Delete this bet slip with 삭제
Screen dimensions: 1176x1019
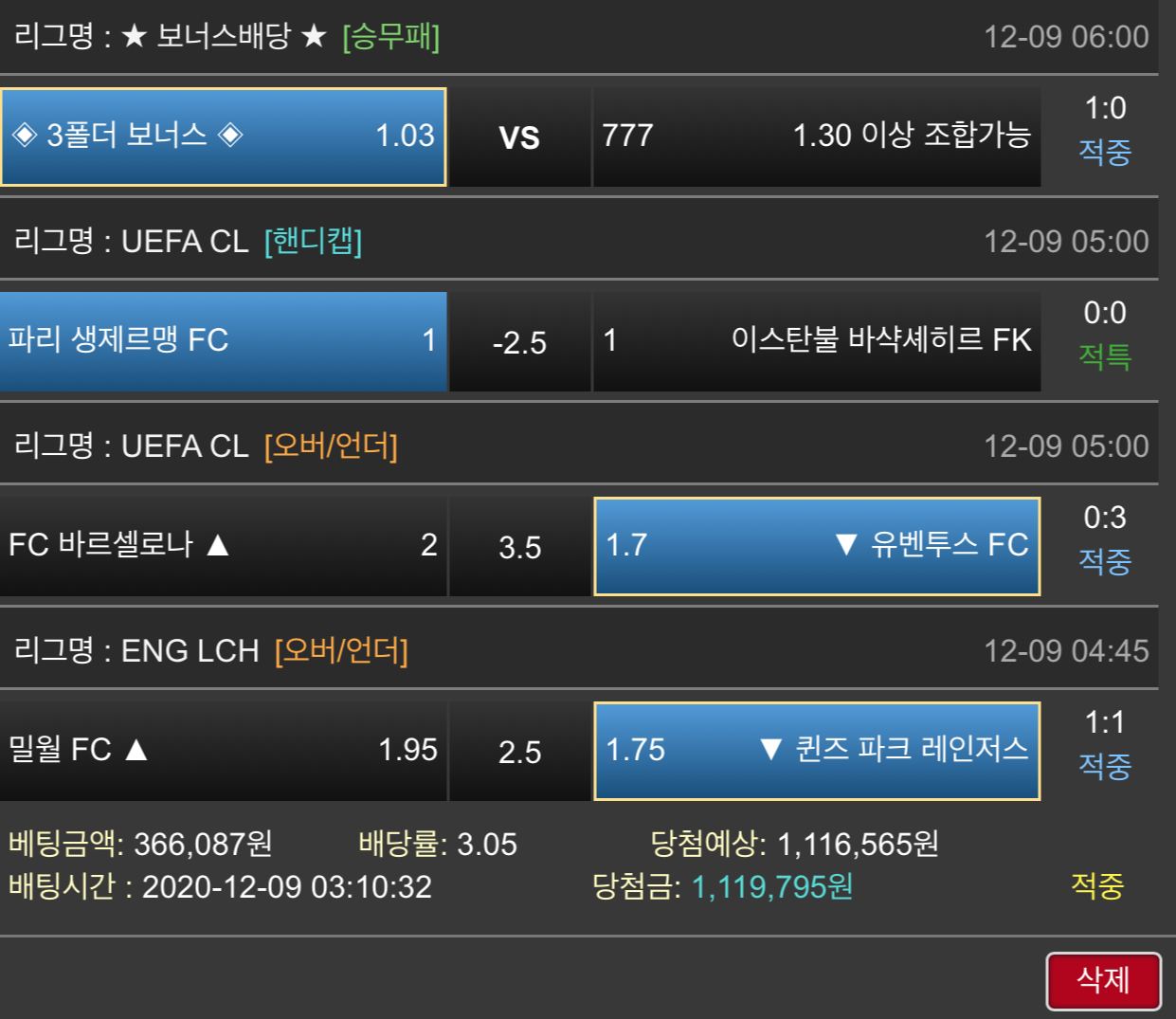click(x=1103, y=980)
